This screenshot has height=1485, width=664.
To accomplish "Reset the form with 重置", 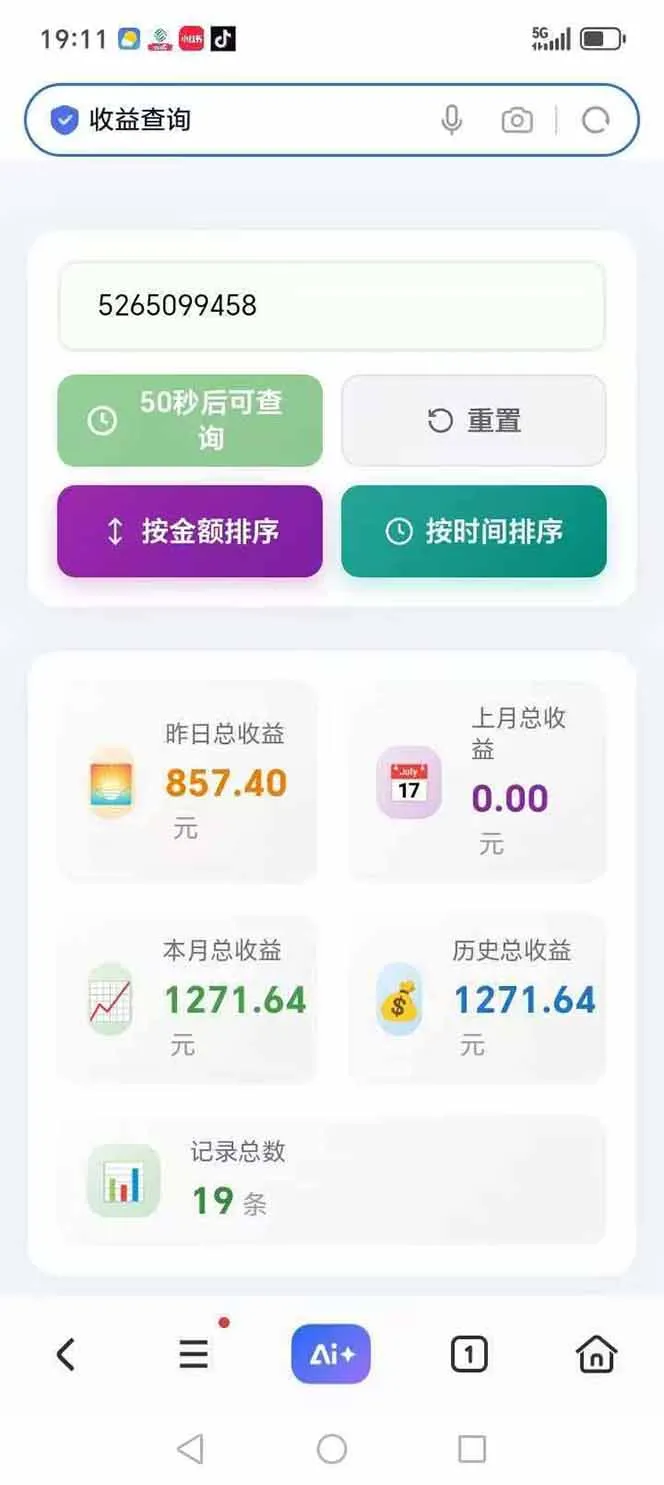I will 474,420.
